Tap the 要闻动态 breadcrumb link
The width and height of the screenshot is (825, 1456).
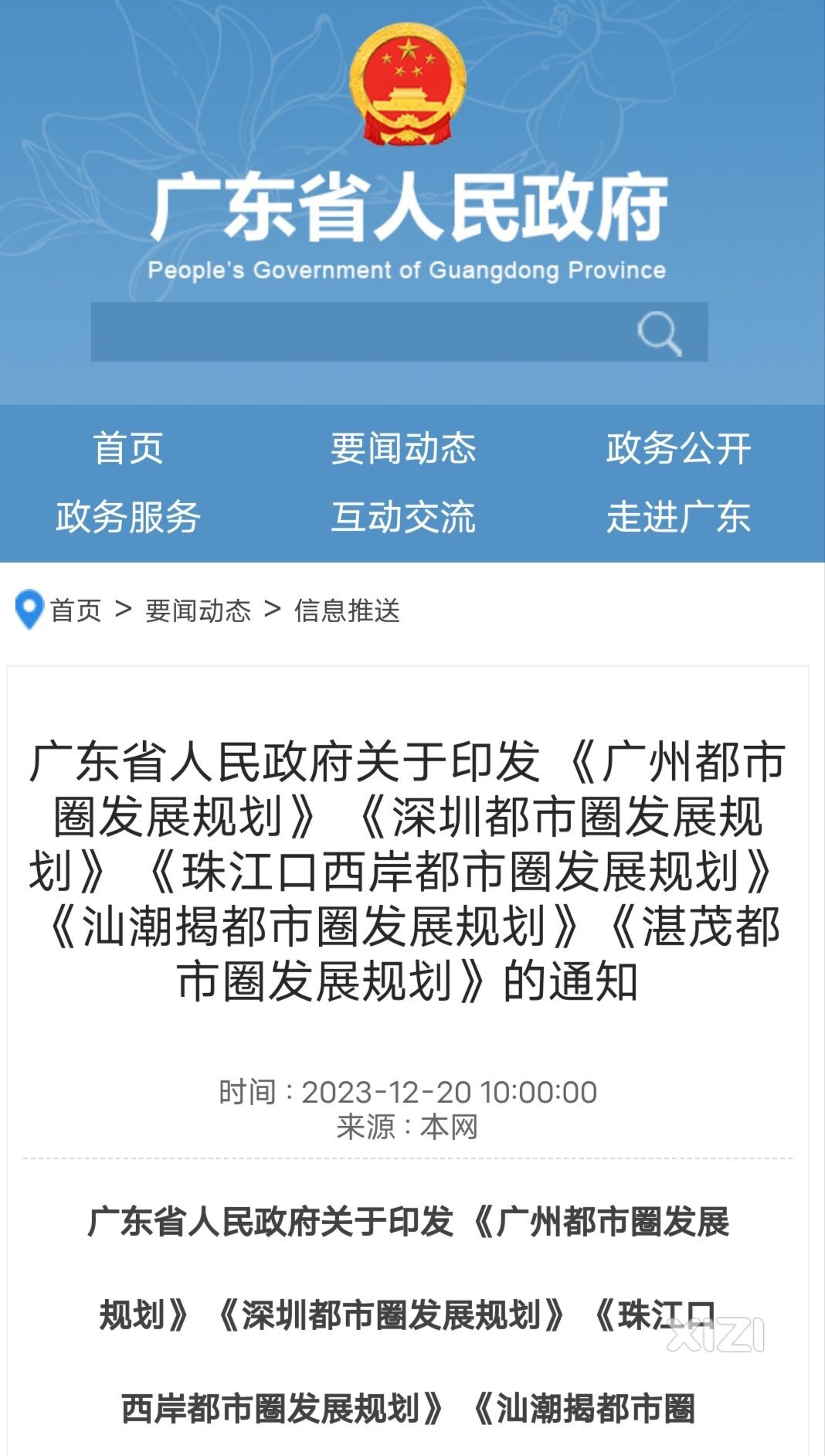click(x=199, y=611)
